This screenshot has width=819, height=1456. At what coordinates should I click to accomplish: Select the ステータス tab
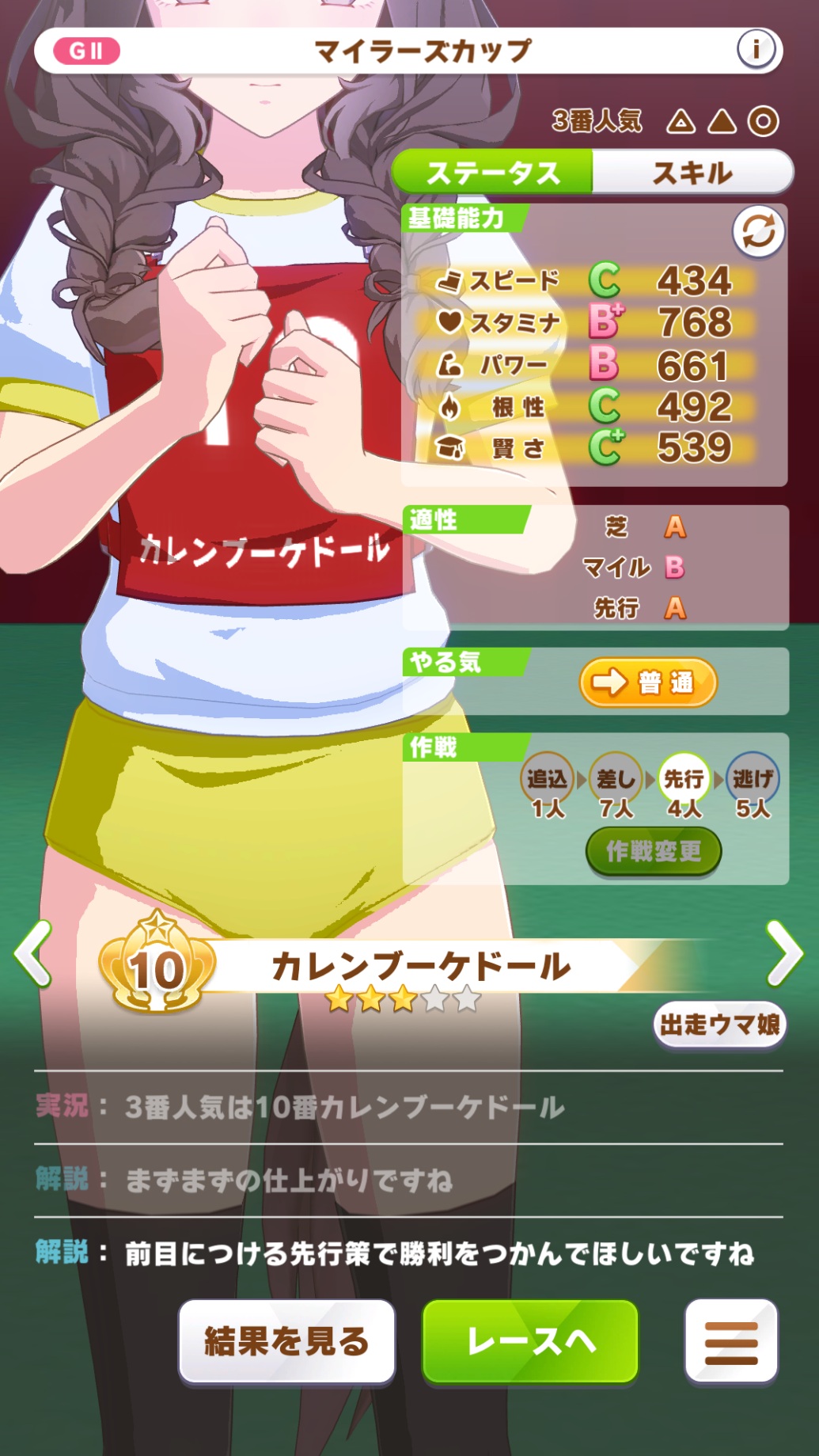(492, 173)
